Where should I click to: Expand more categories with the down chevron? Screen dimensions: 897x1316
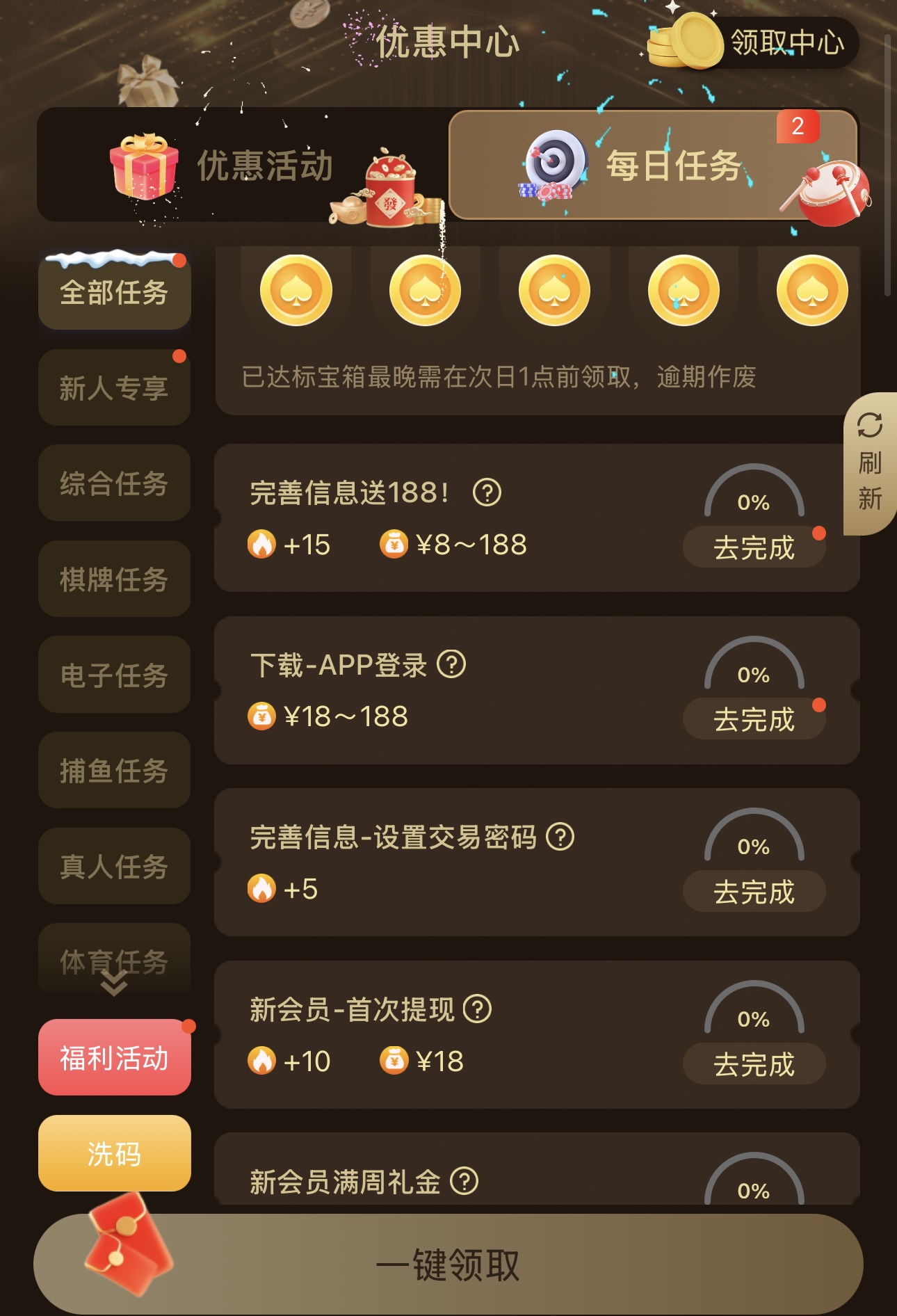point(114,982)
